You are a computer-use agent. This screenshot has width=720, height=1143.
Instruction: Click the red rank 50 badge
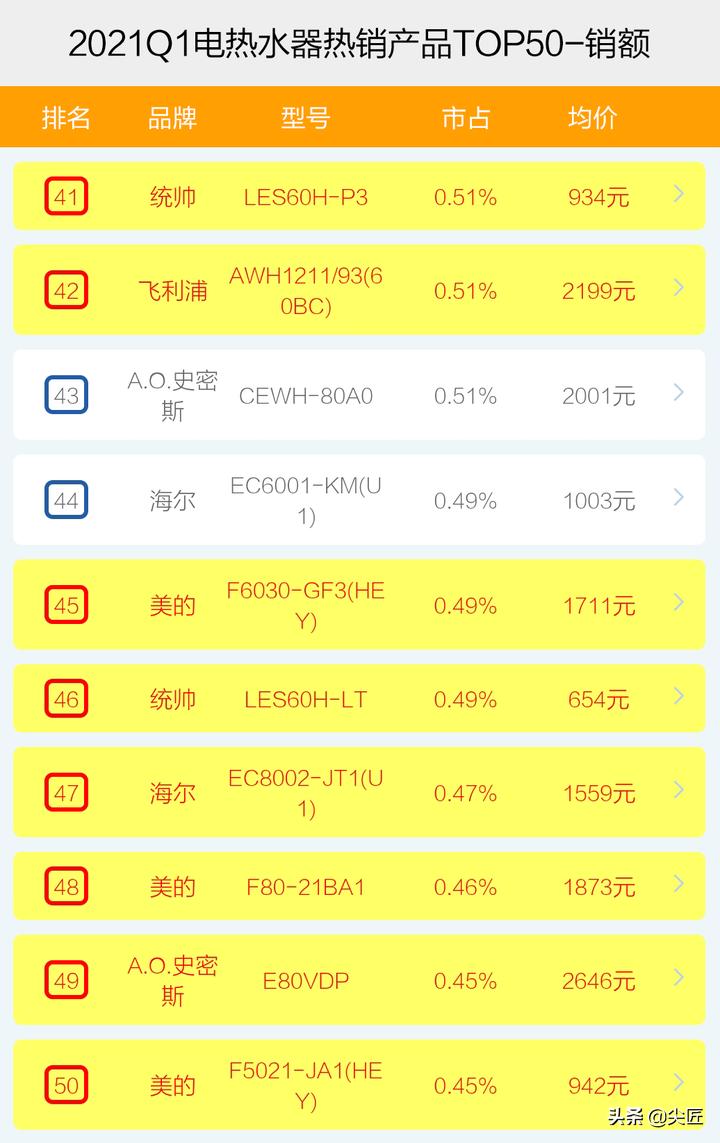(x=65, y=1085)
